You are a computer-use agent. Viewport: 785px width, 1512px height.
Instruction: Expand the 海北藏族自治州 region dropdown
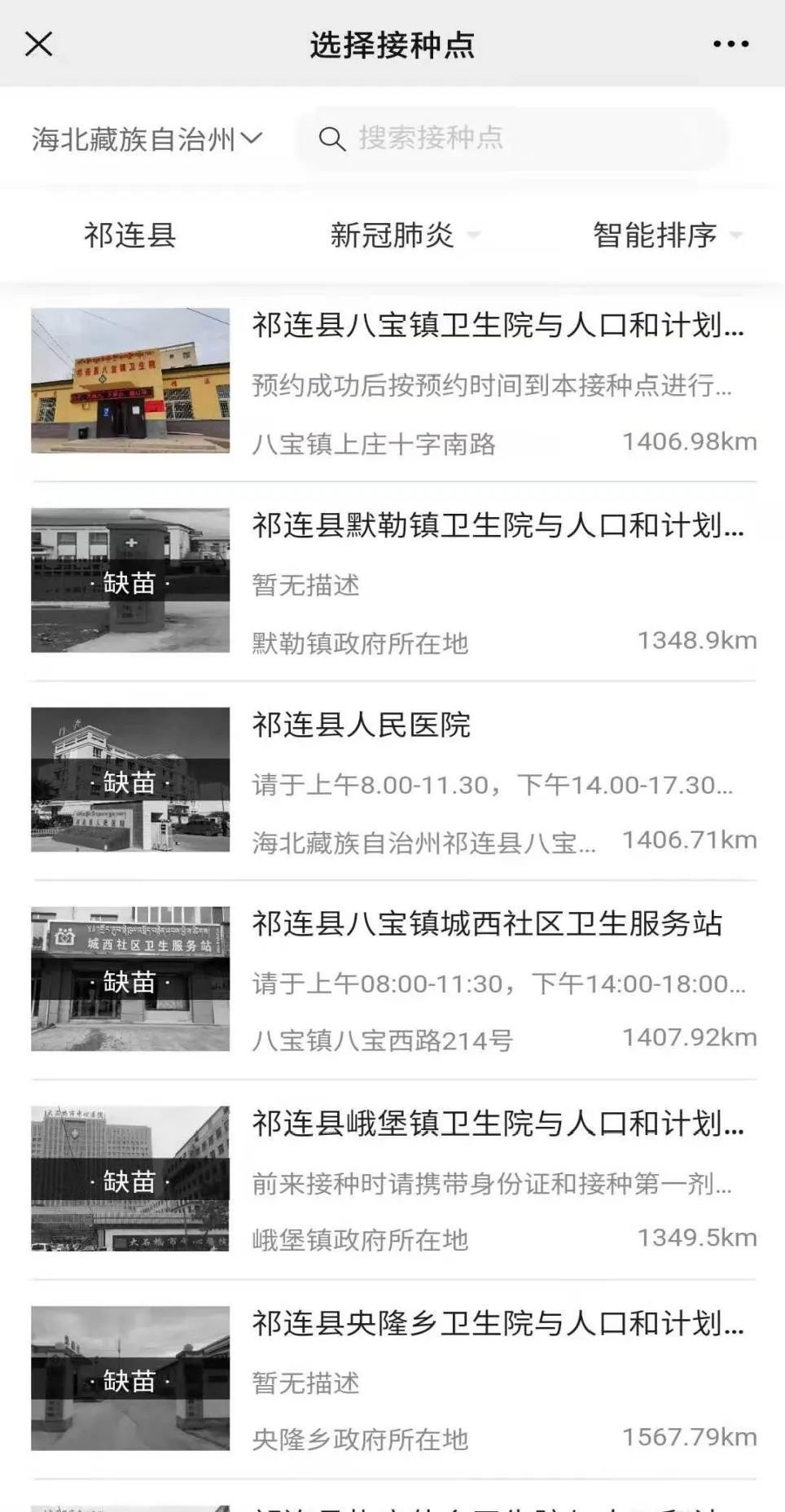pos(147,139)
